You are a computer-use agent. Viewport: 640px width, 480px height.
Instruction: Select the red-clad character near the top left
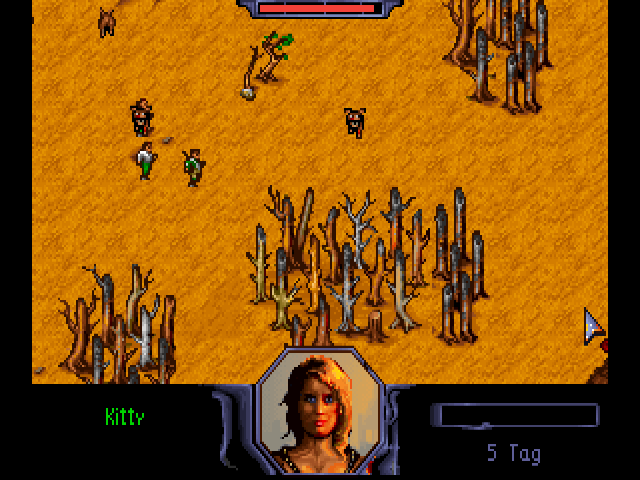pyautogui.click(x=142, y=117)
